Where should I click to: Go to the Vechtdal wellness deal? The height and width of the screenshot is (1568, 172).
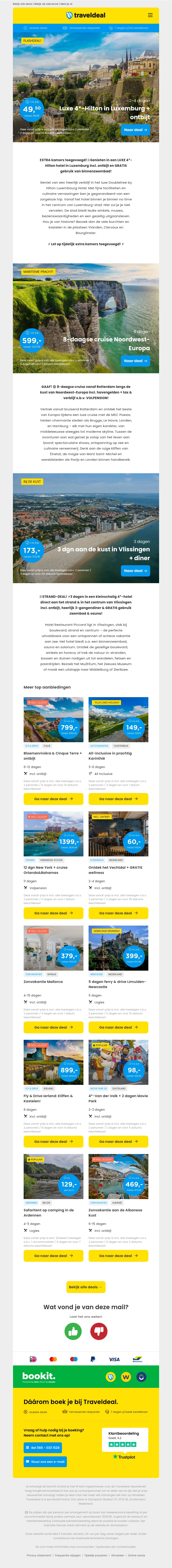point(118,913)
